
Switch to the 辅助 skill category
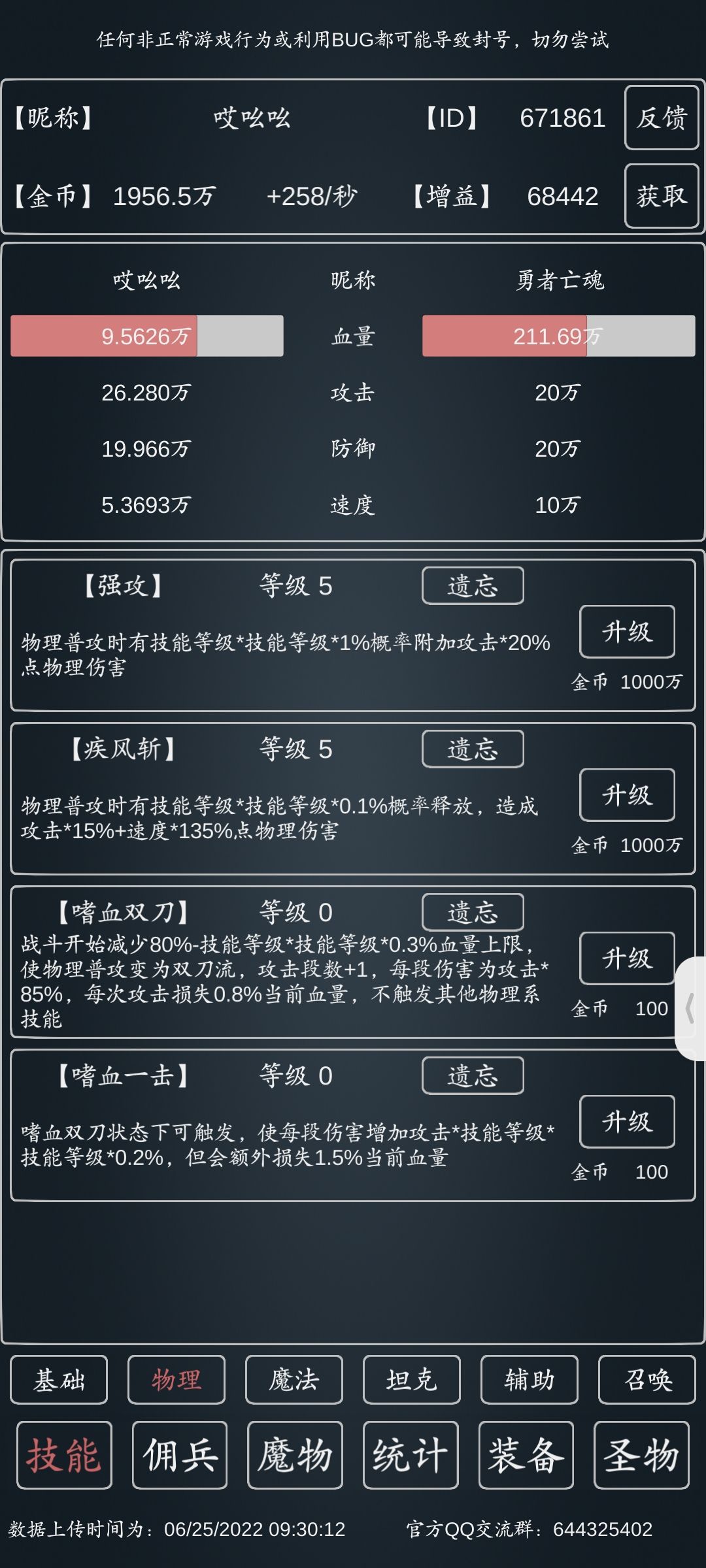[527, 1380]
